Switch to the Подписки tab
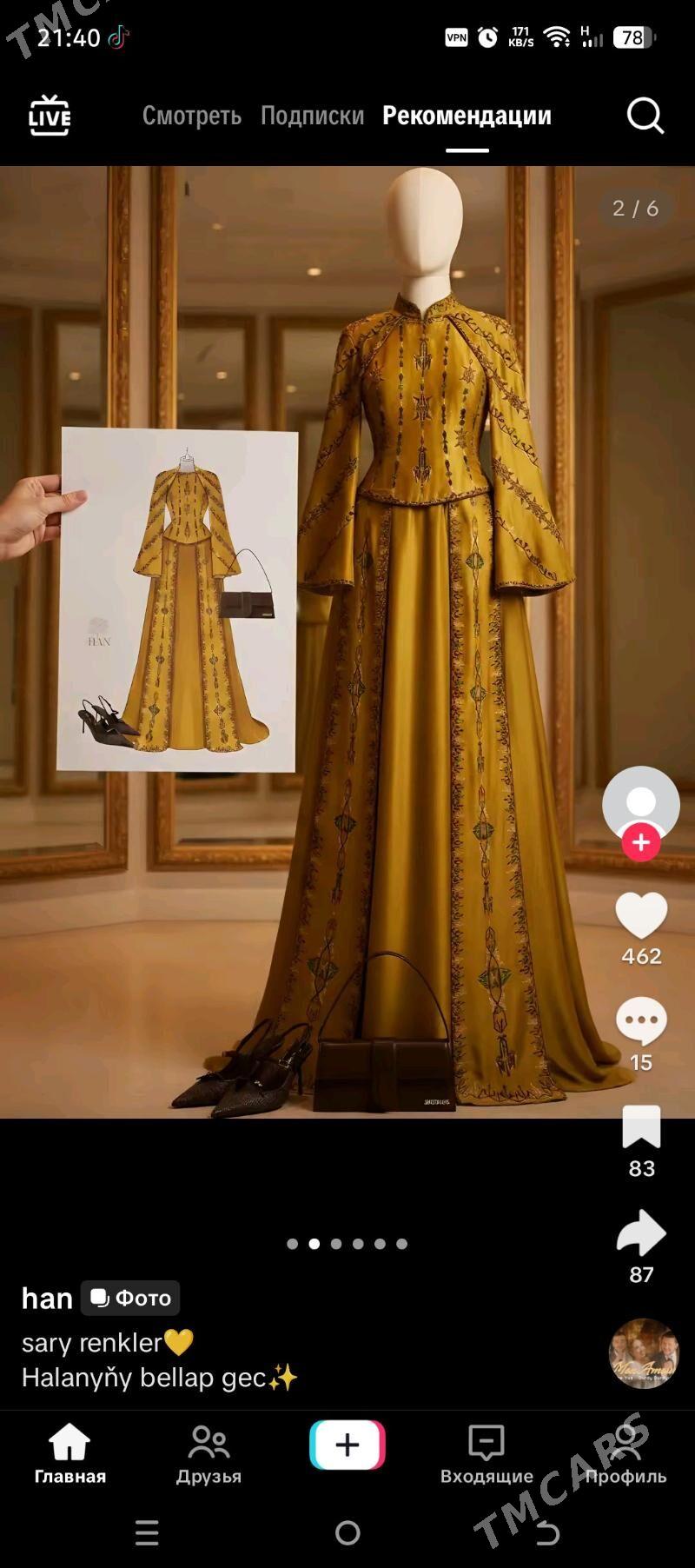 coord(313,116)
